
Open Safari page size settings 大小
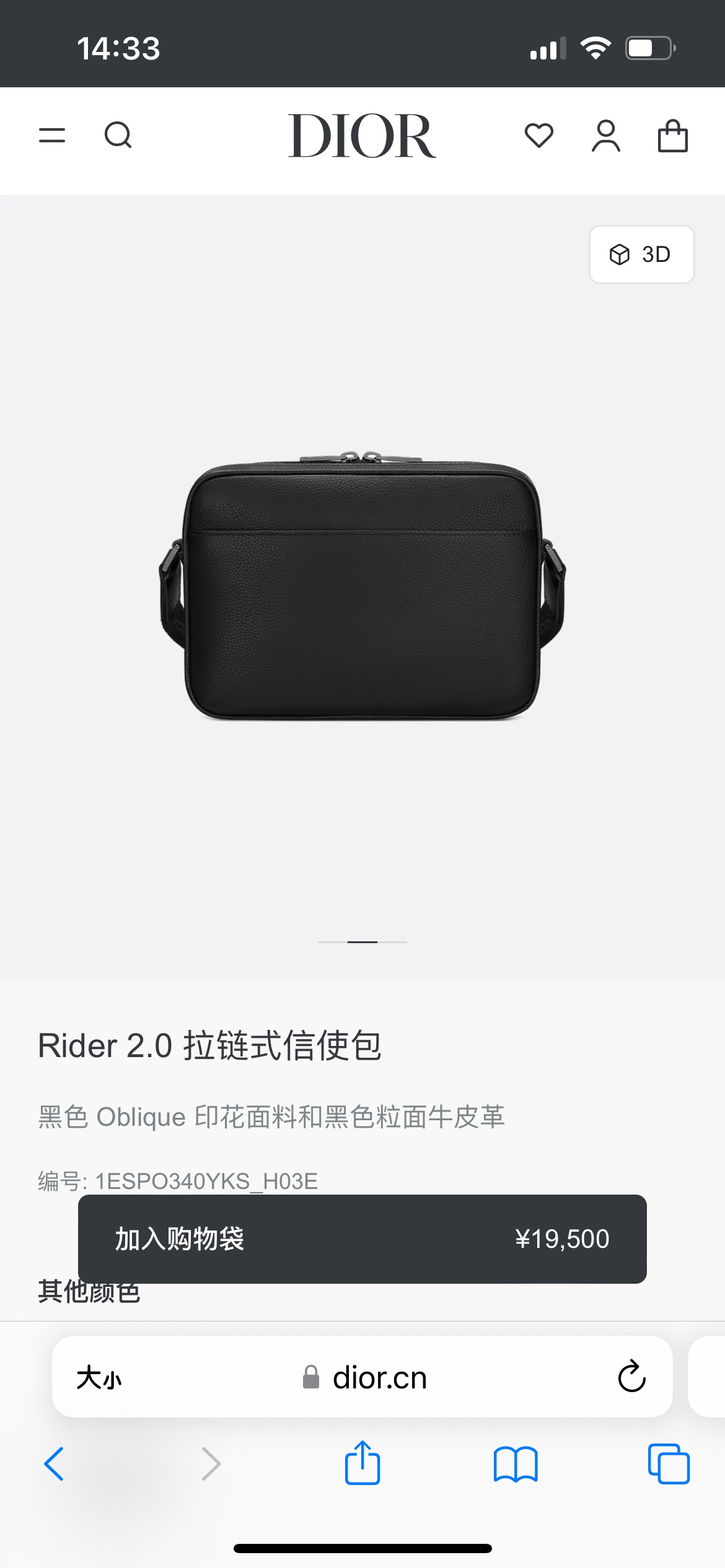tap(99, 1379)
